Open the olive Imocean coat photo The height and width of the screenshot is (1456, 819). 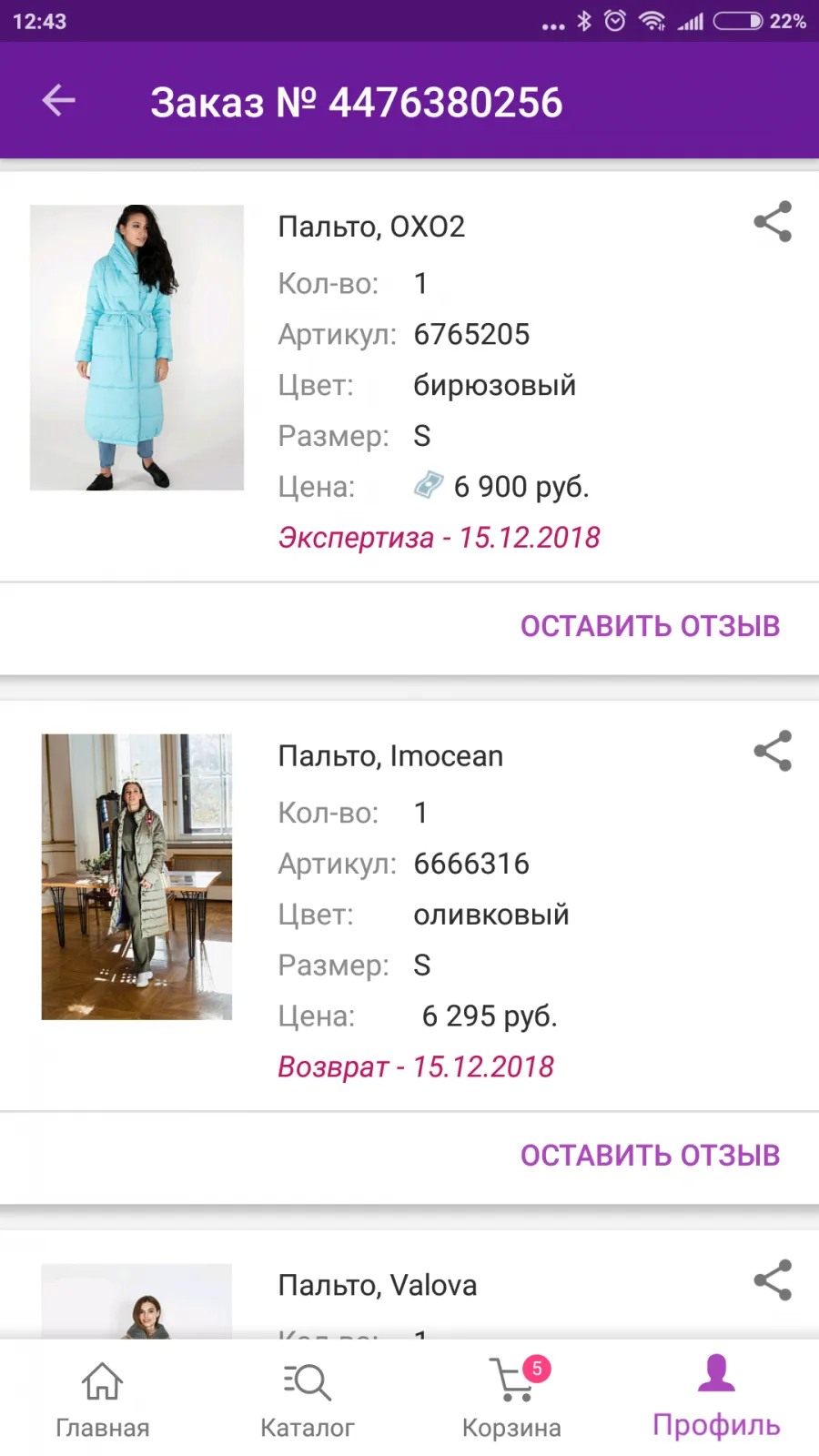click(x=136, y=876)
